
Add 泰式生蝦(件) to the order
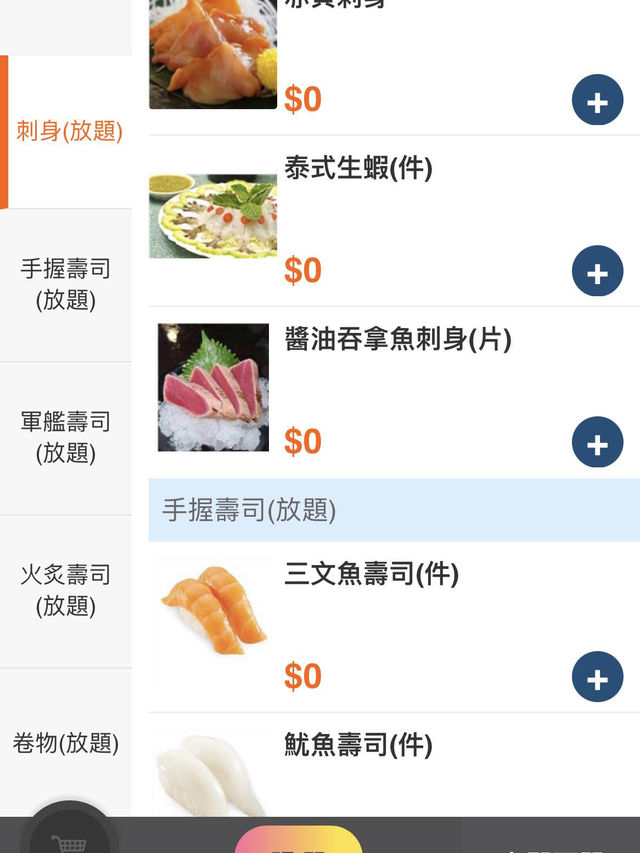pyautogui.click(x=597, y=272)
